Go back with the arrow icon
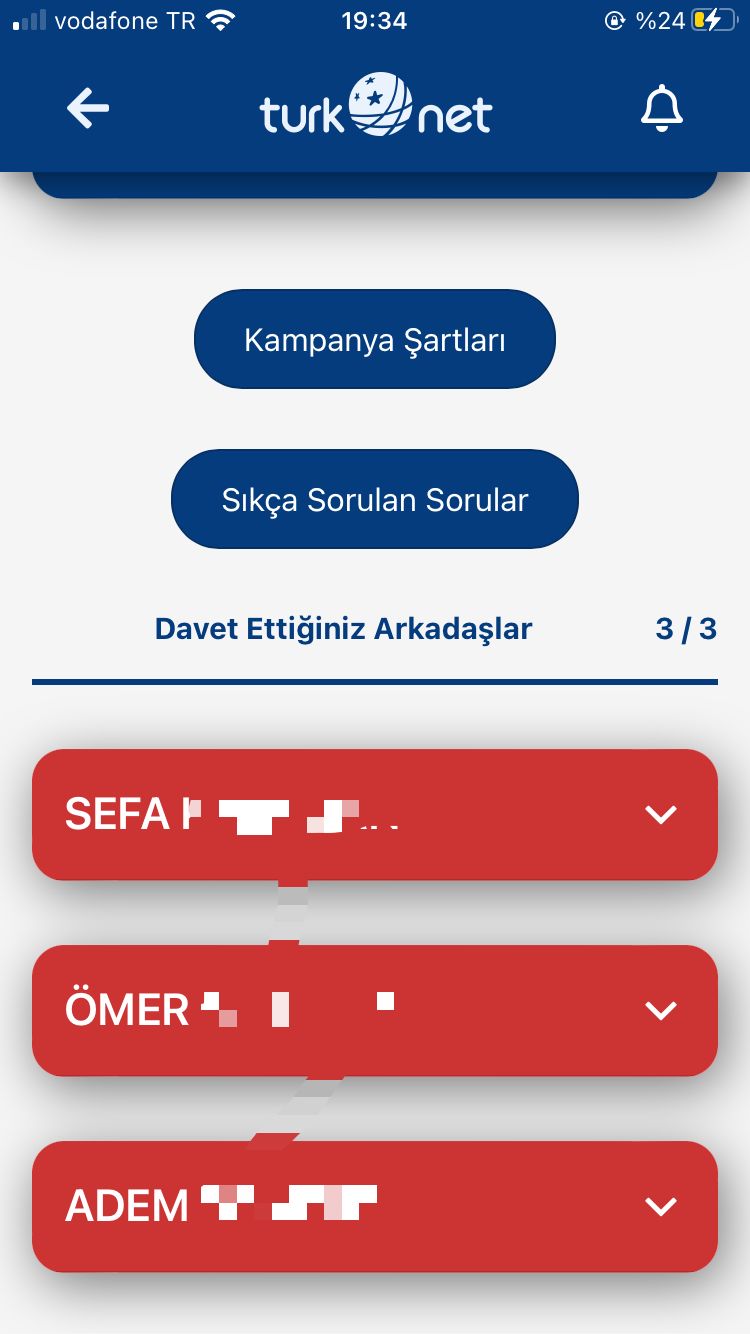This screenshot has height=1334, width=750. pyautogui.click(x=88, y=108)
